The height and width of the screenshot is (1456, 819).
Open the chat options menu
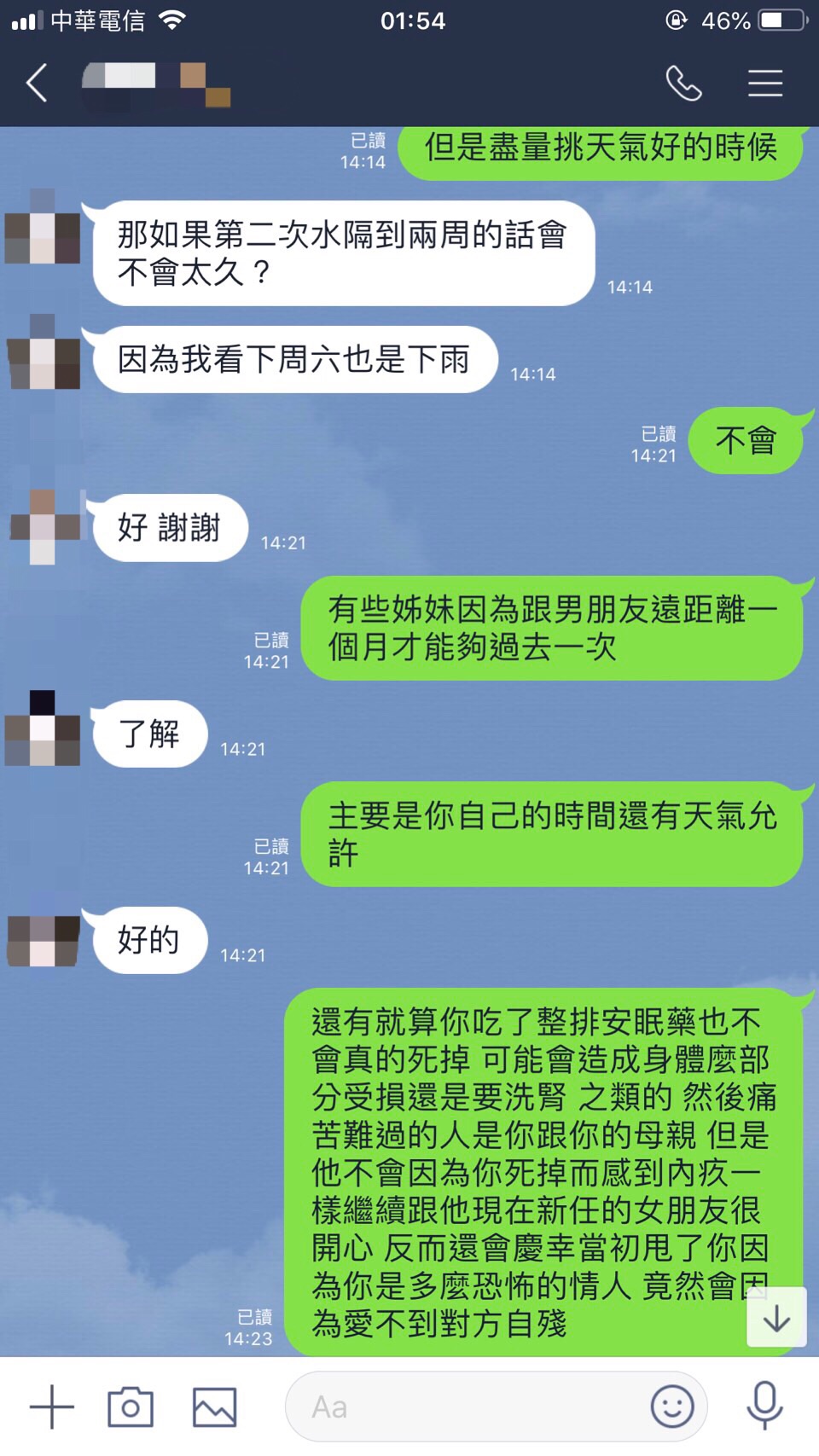pyautogui.click(x=764, y=84)
